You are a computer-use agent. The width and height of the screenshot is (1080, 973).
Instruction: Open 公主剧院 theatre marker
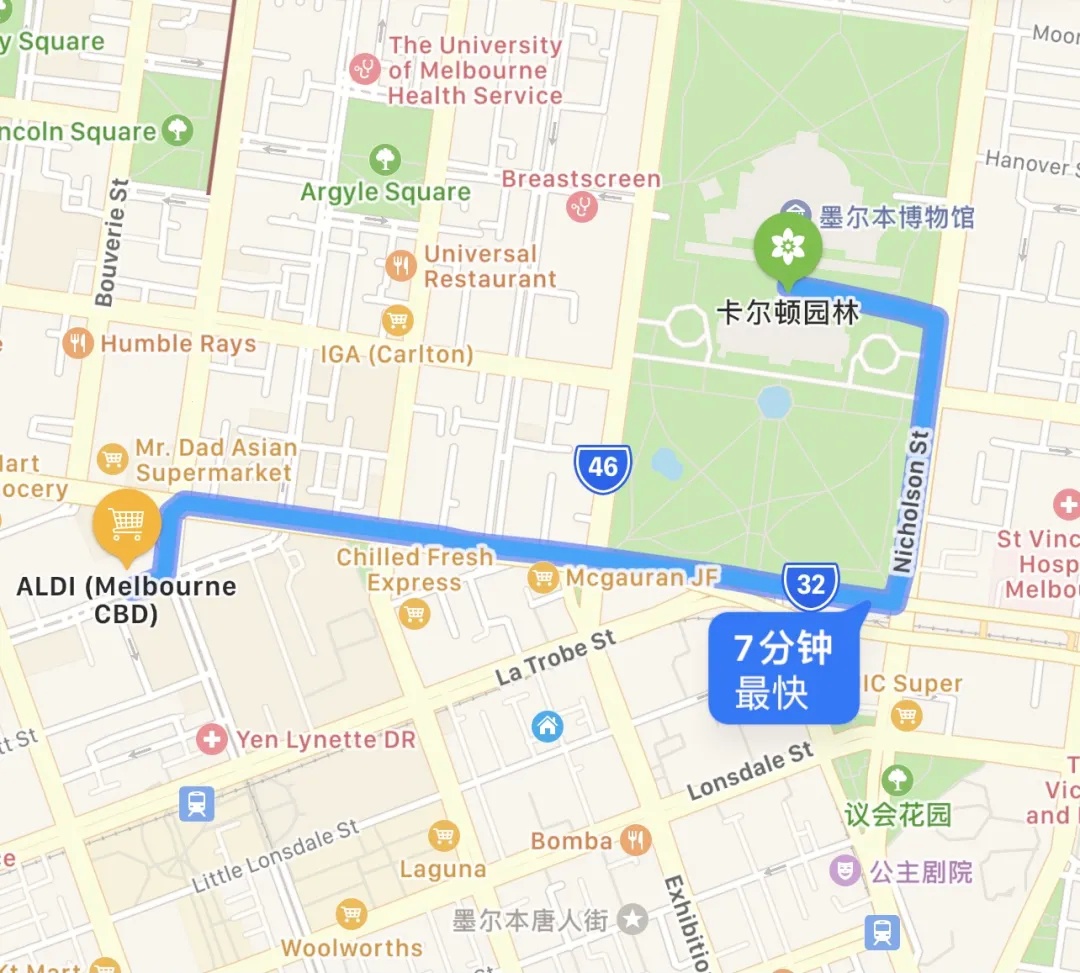coord(847,871)
